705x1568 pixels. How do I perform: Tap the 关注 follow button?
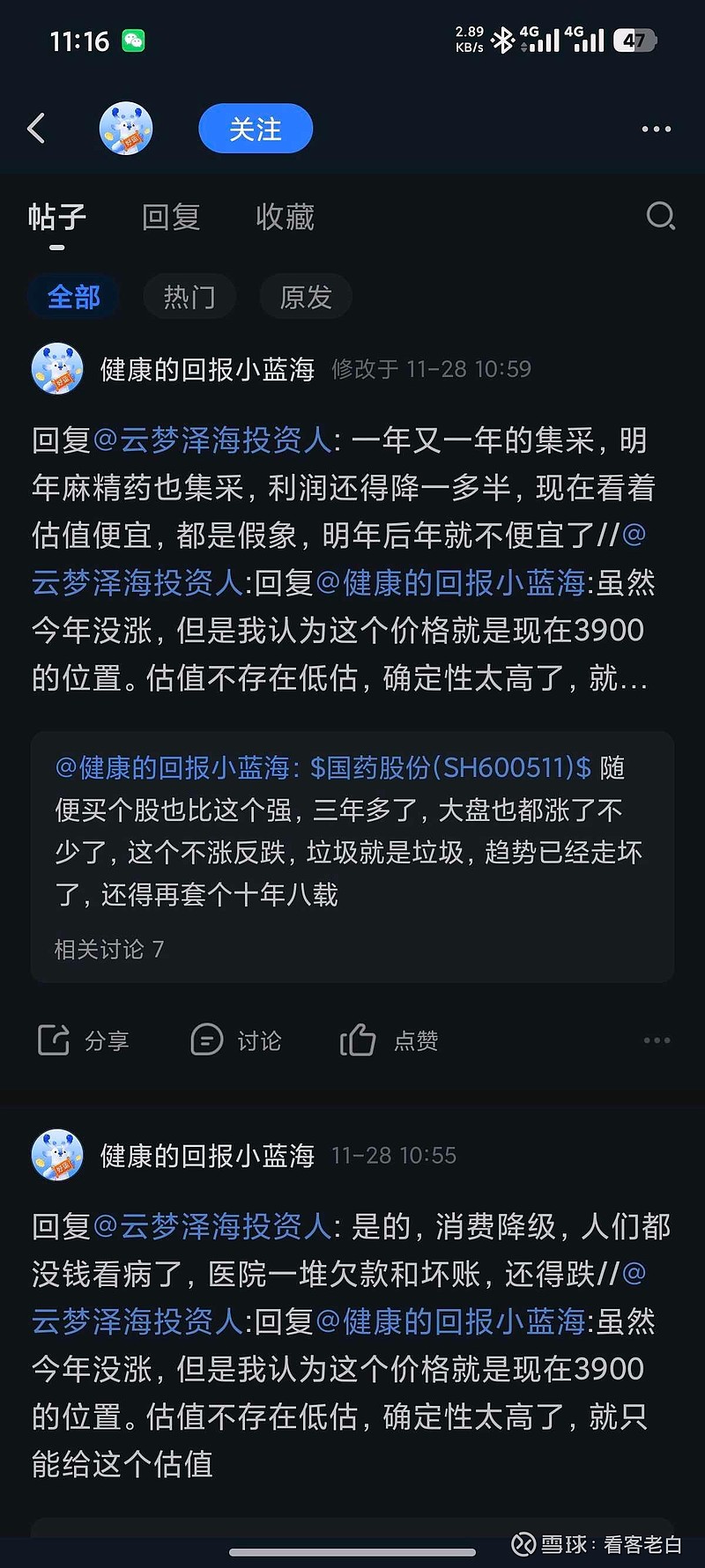click(x=255, y=128)
